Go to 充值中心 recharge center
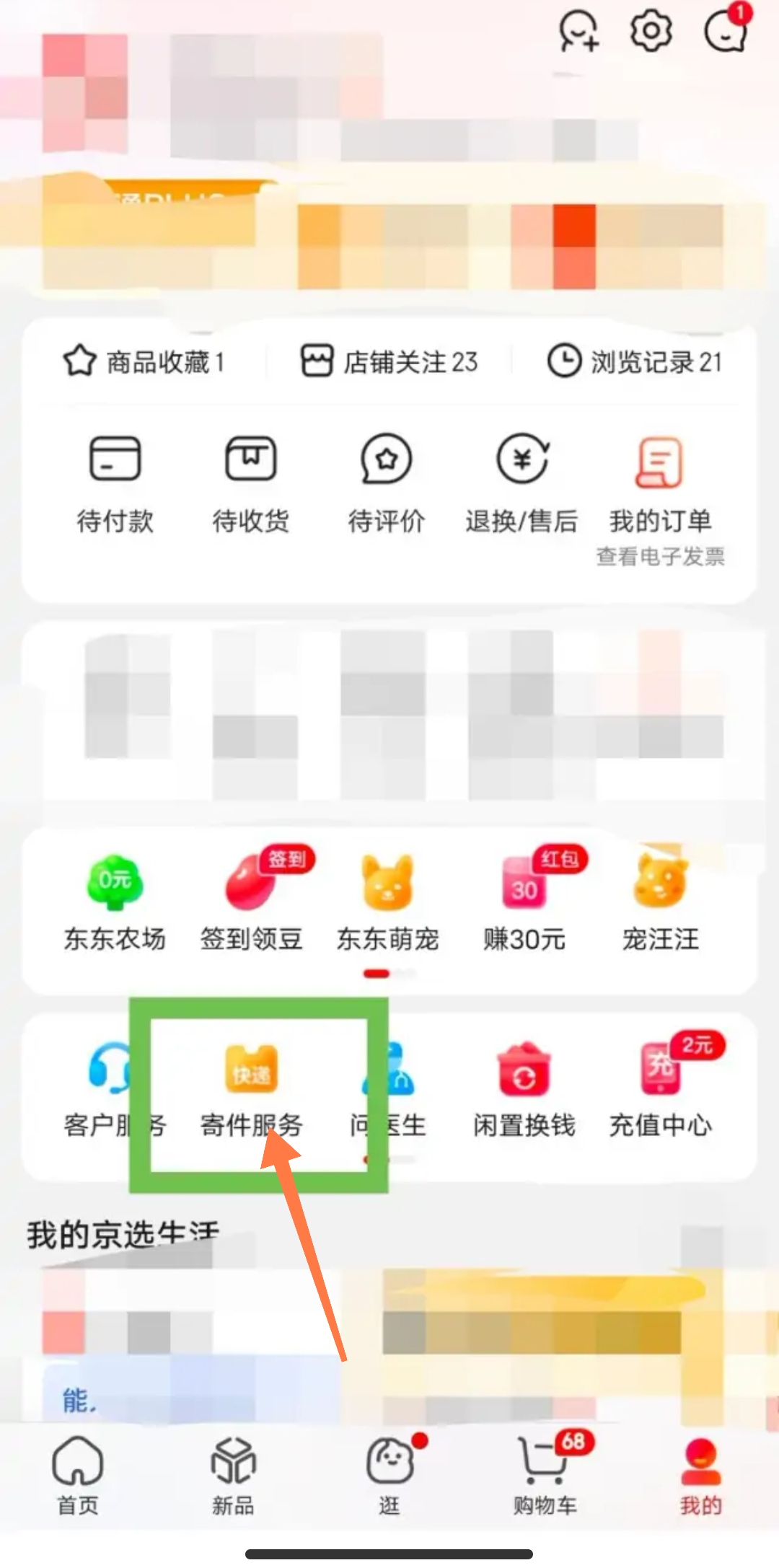 [x=661, y=1091]
